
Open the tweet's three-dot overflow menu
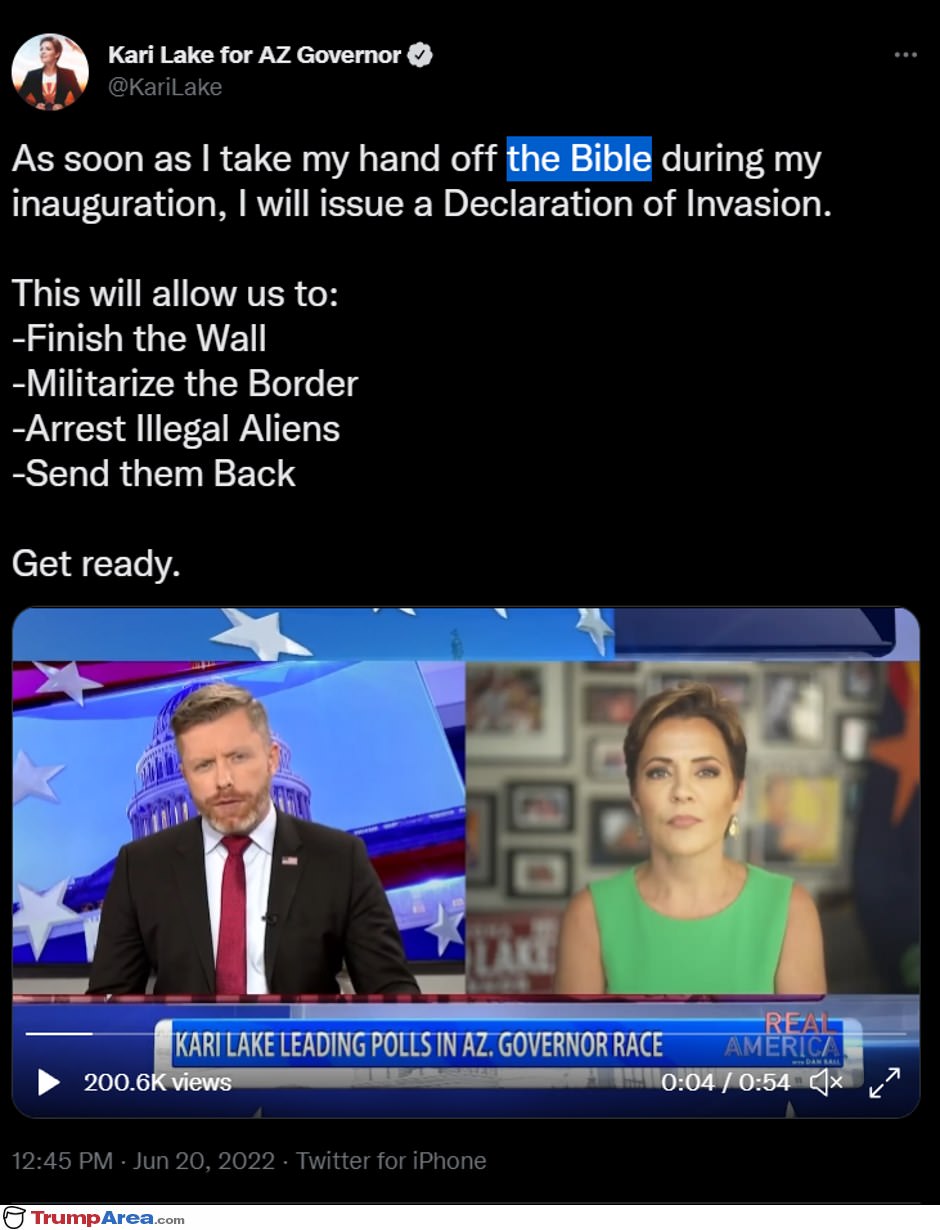coord(905,55)
